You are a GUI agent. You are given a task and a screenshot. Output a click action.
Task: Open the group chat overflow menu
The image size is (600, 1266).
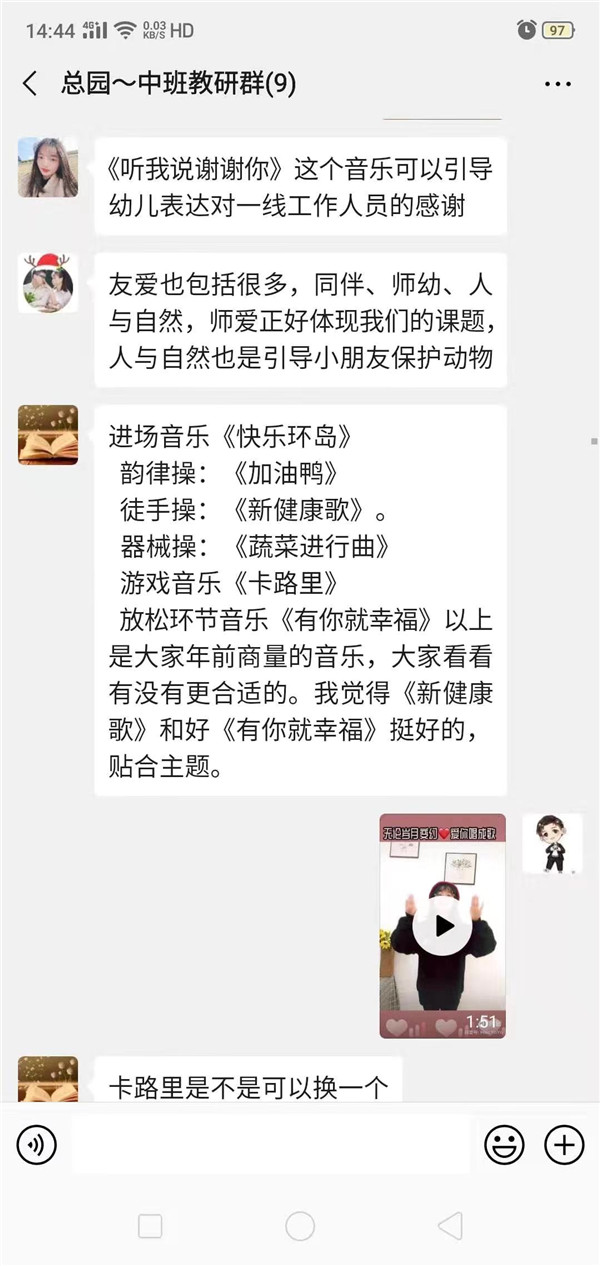click(x=558, y=84)
